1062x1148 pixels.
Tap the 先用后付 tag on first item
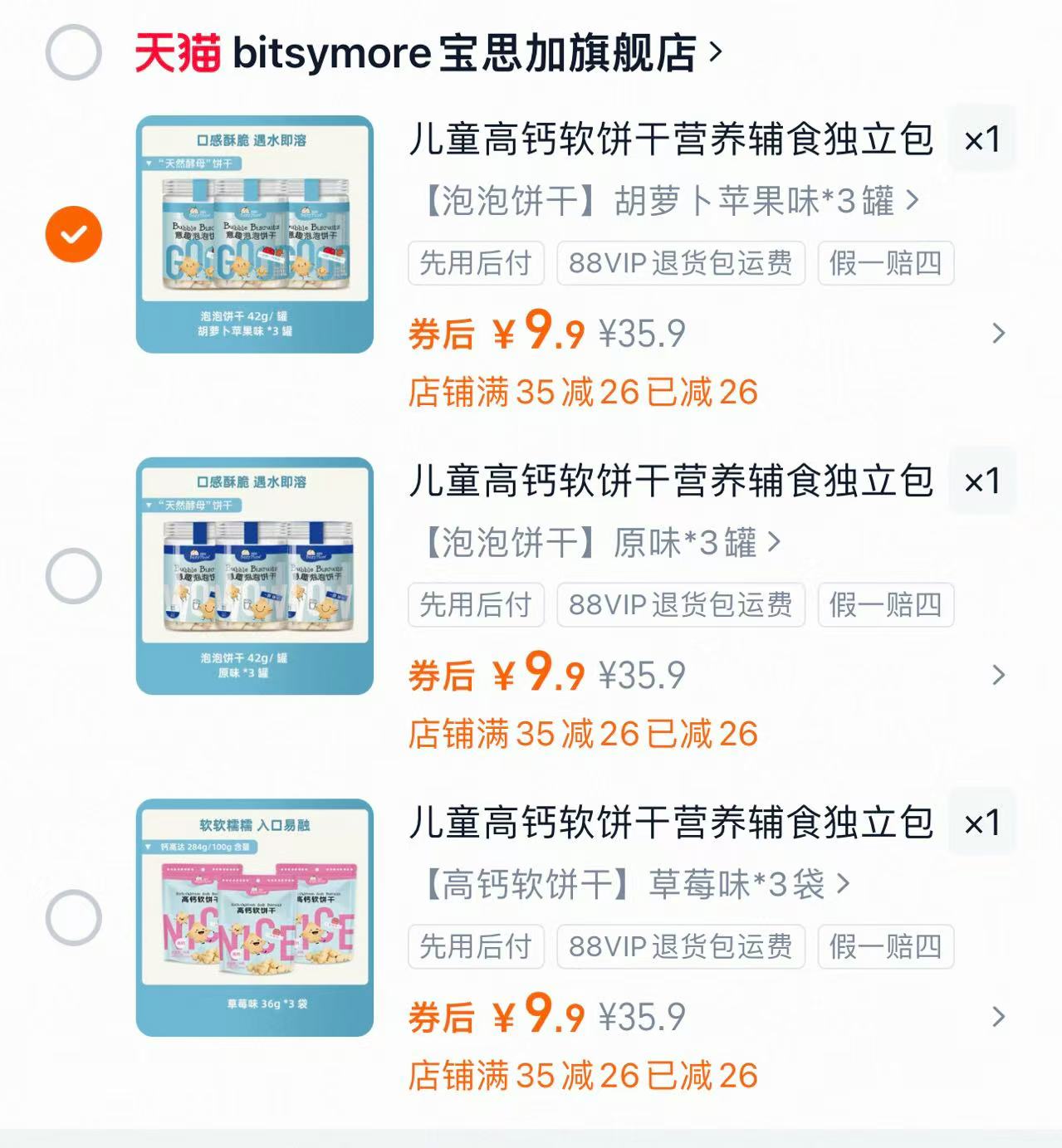pyautogui.click(x=475, y=262)
